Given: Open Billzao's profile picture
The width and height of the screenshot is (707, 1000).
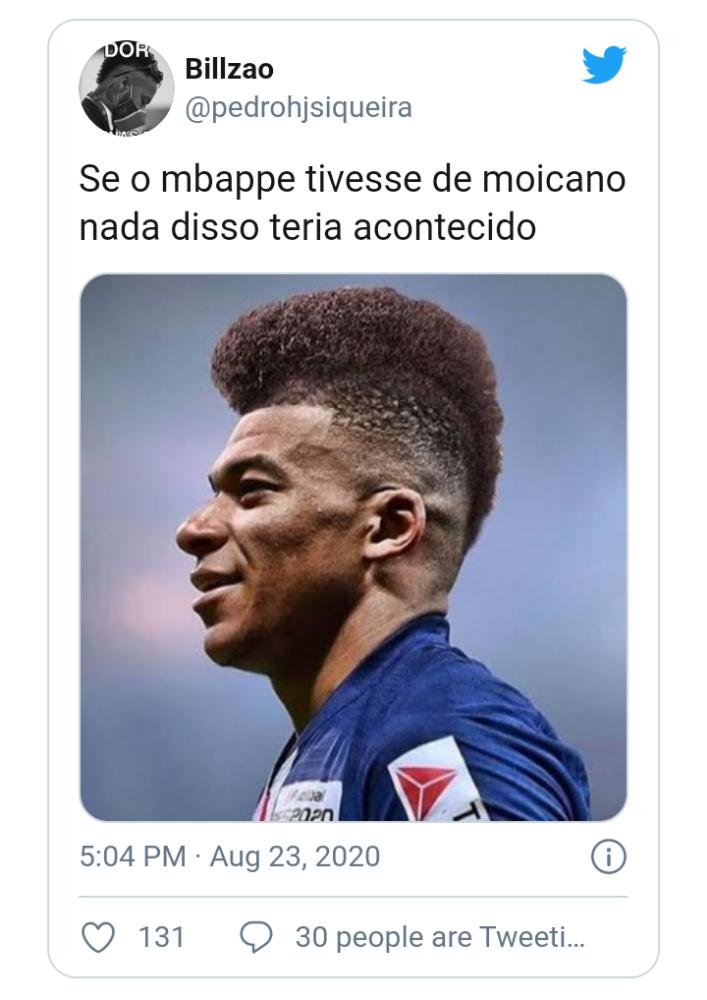Looking at the screenshot, I should (x=126, y=89).
